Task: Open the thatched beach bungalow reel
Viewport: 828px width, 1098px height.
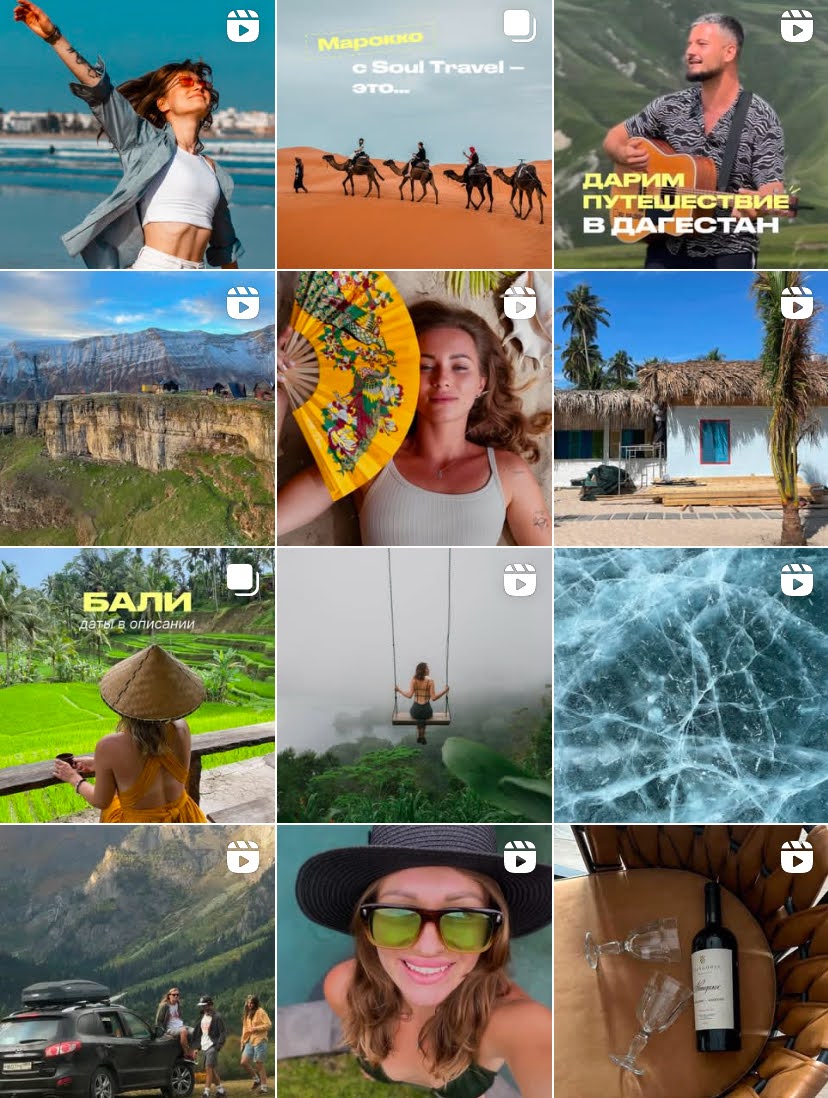Action: click(x=691, y=408)
